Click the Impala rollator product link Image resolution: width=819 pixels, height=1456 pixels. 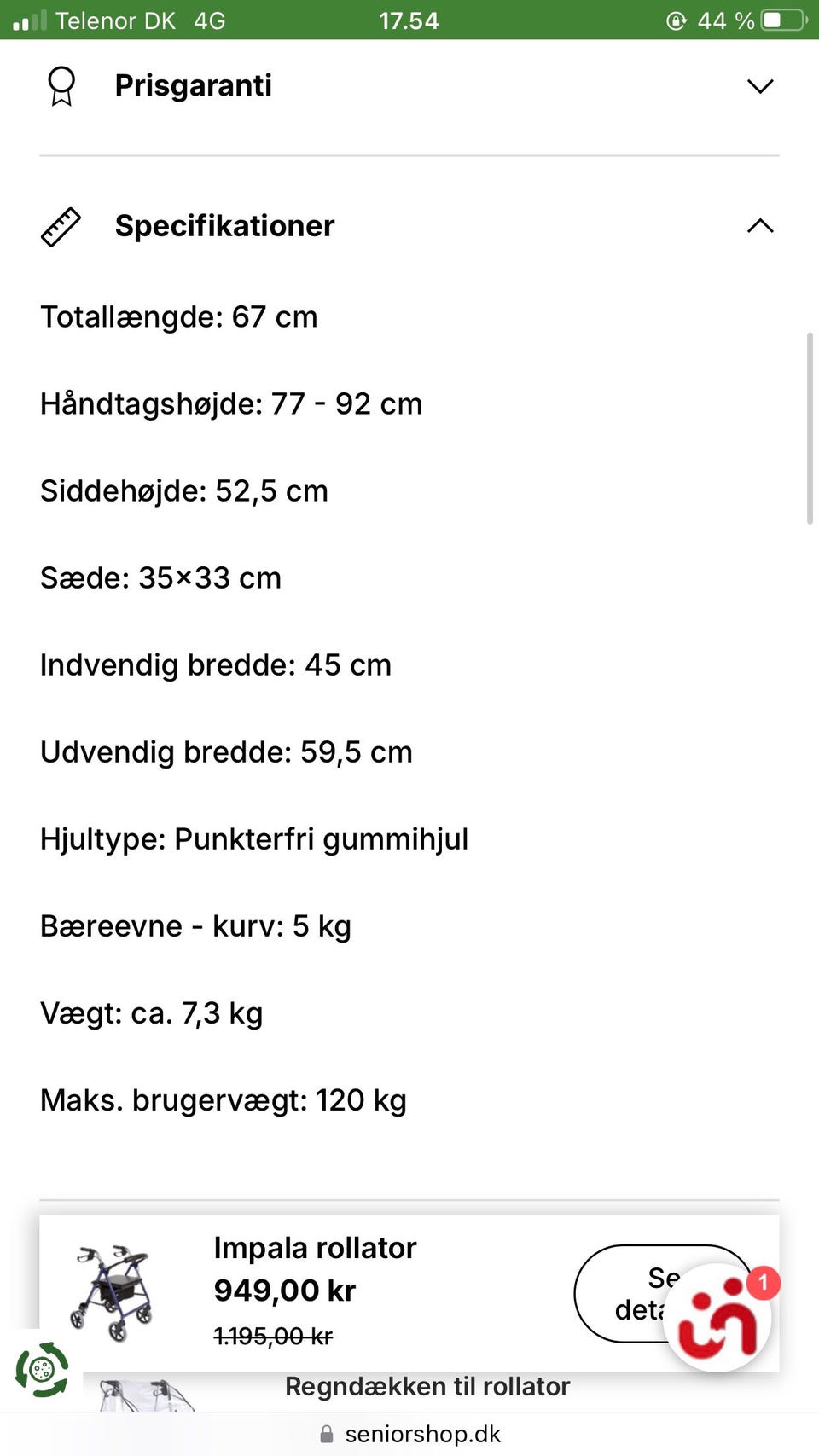click(314, 1247)
